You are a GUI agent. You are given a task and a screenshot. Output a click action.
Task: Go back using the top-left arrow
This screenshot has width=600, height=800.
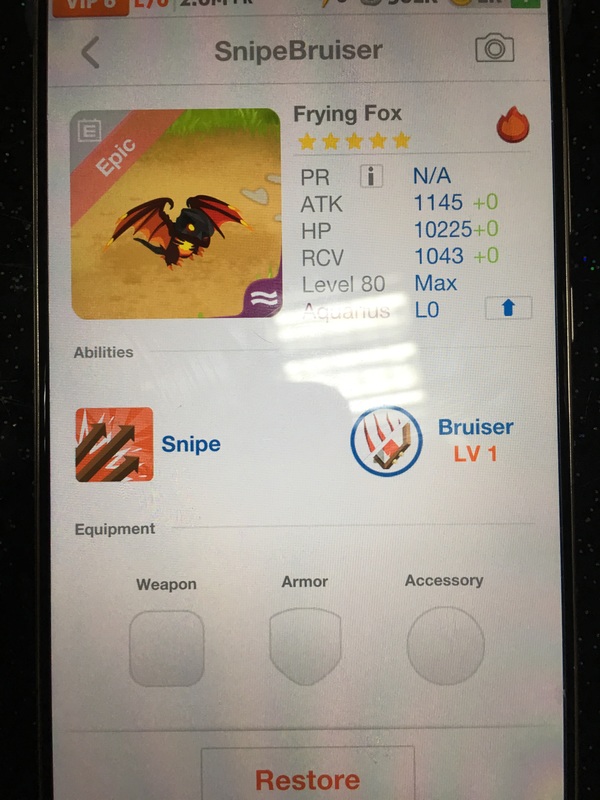coord(90,53)
